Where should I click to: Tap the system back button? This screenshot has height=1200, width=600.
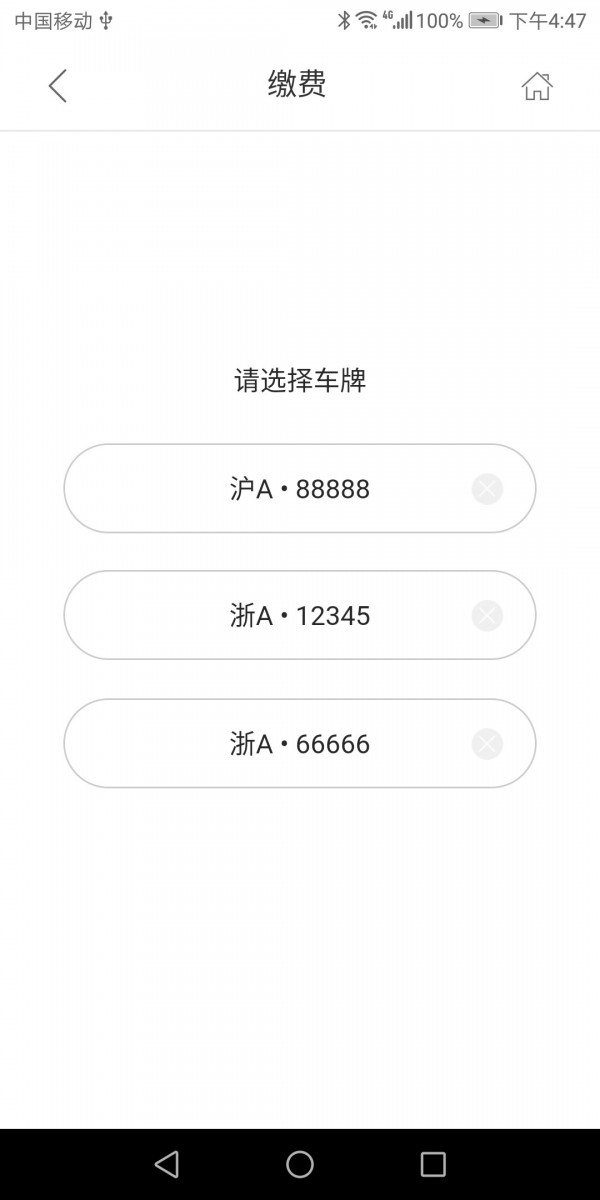(x=167, y=1164)
